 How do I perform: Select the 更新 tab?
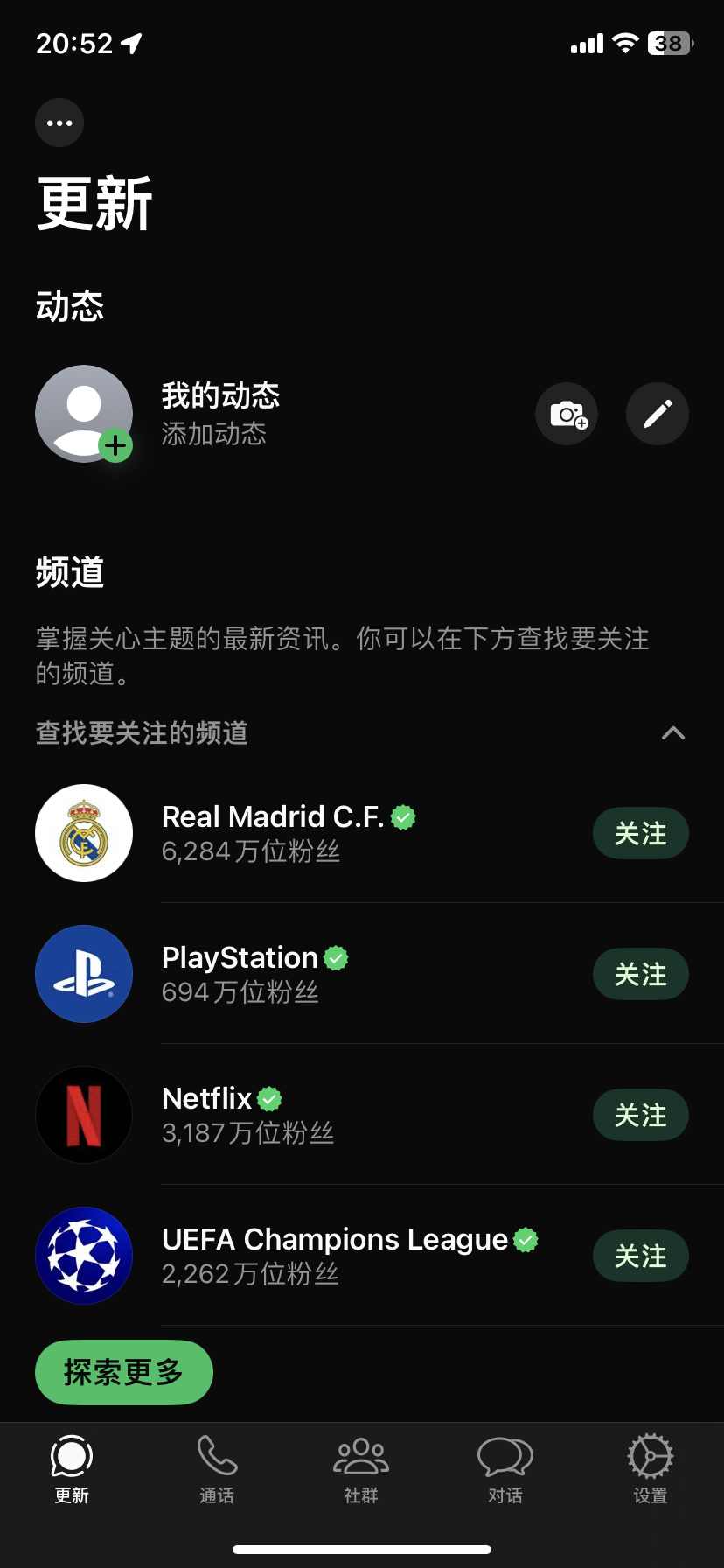point(72,1470)
